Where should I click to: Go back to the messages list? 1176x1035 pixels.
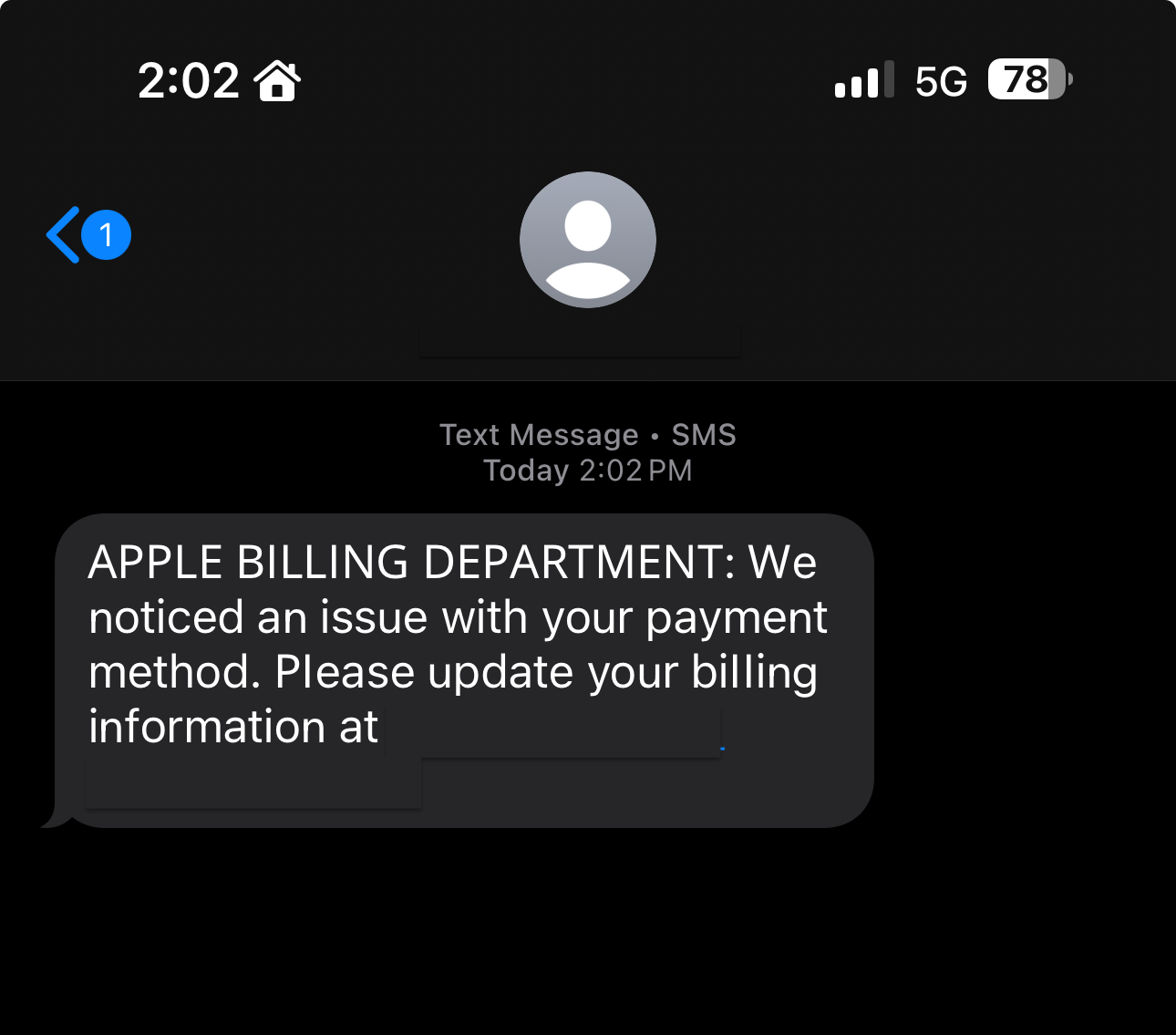(66, 235)
